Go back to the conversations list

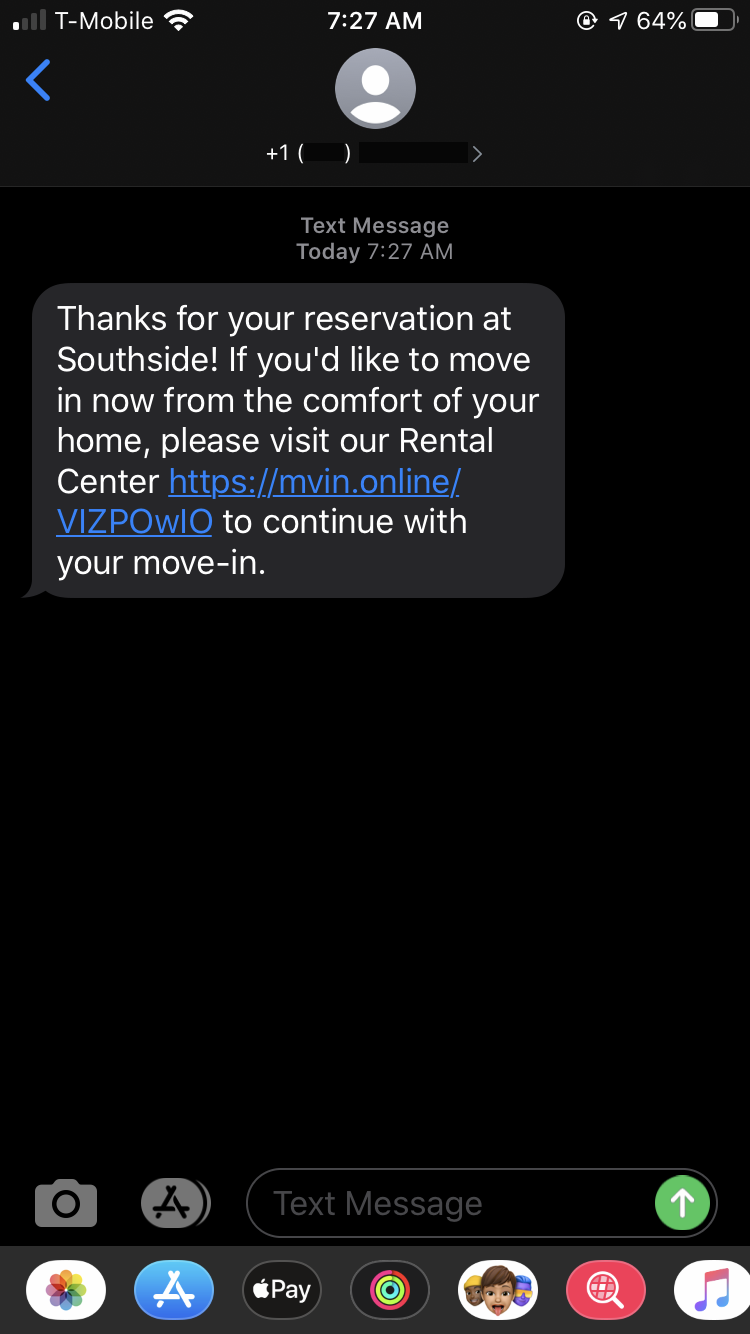point(38,81)
